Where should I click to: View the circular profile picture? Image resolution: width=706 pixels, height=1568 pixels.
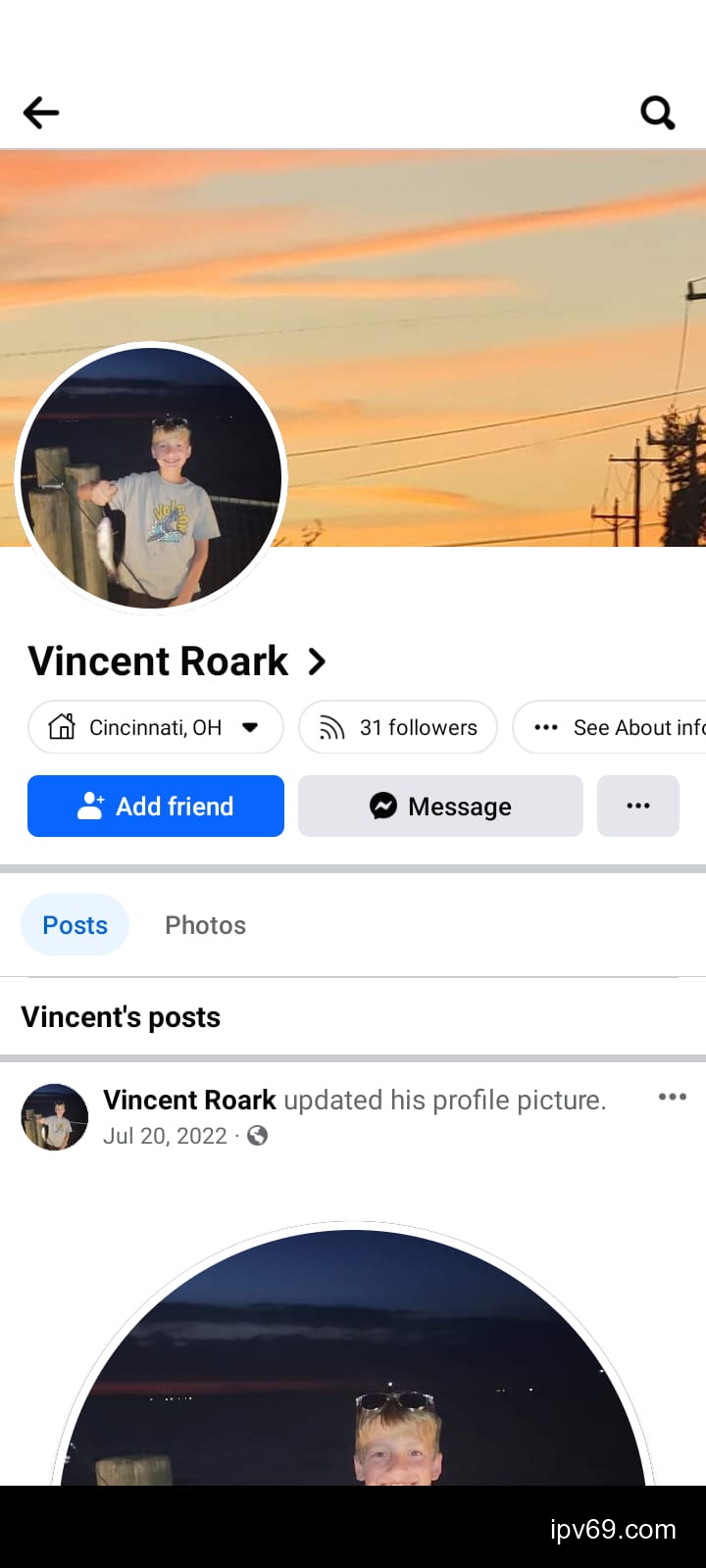click(x=151, y=478)
